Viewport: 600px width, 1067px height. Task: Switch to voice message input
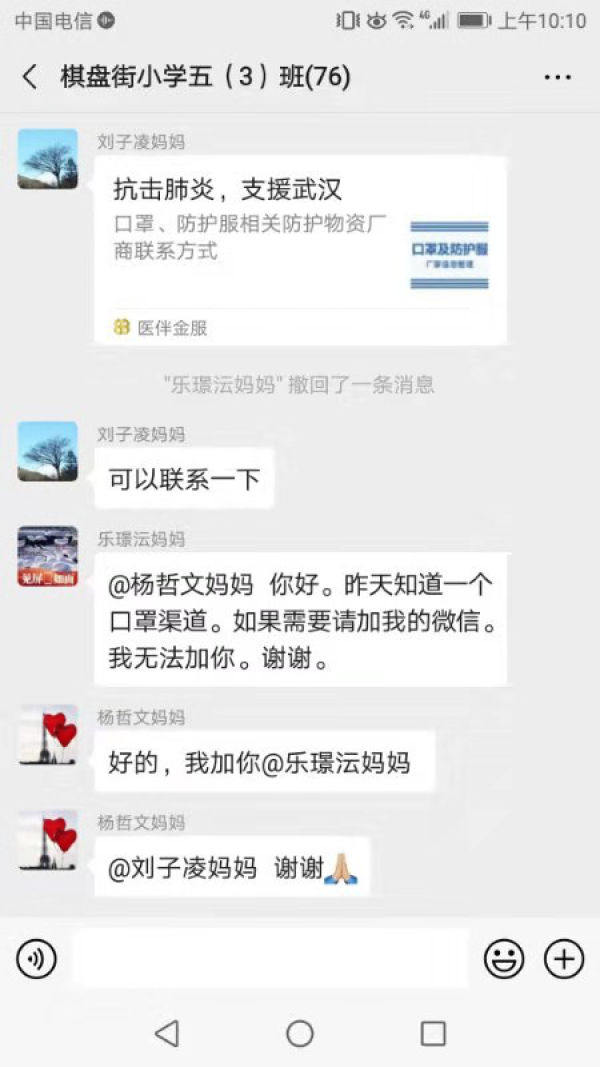[37, 960]
